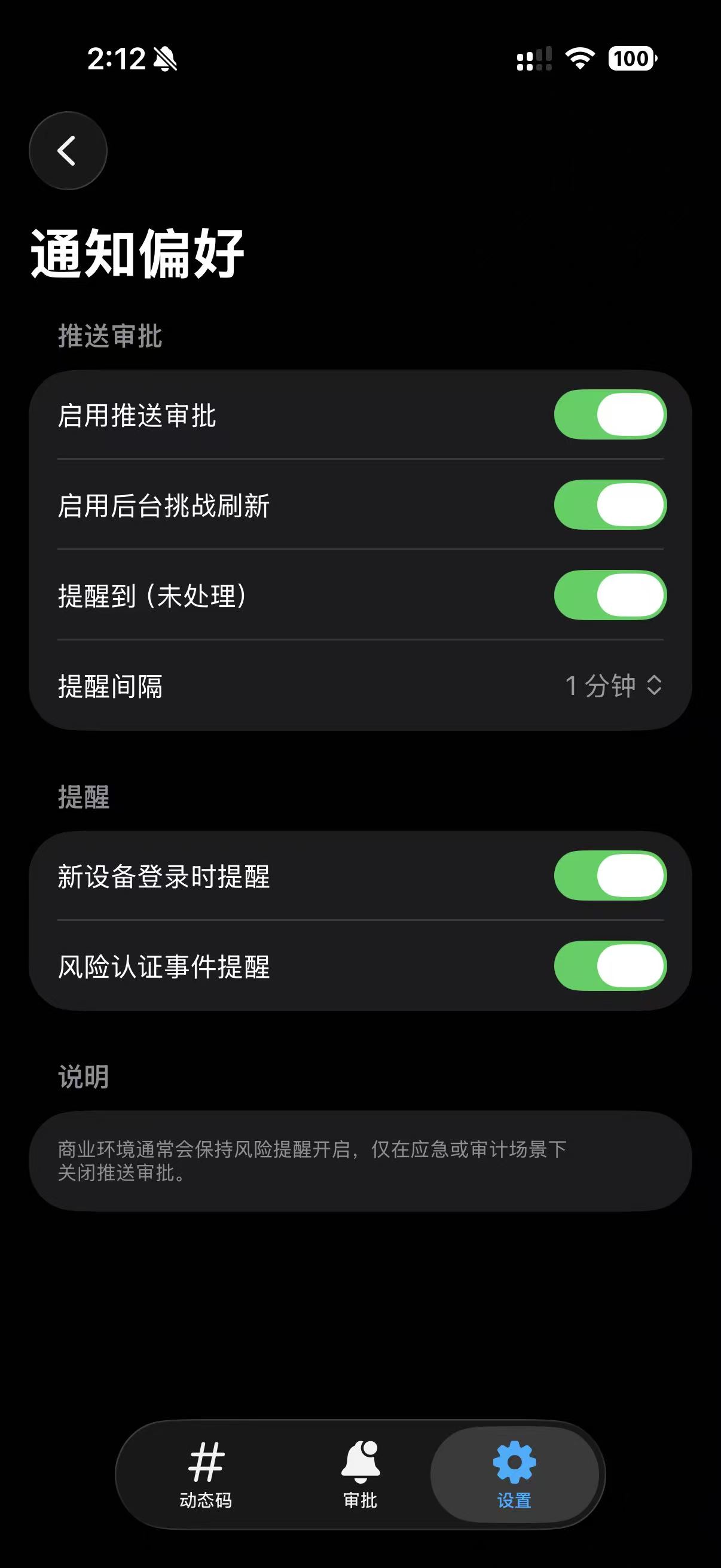The width and height of the screenshot is (721, 1568).
Task: Switch off 新设备登录时提醒
Action: (610, 875)
